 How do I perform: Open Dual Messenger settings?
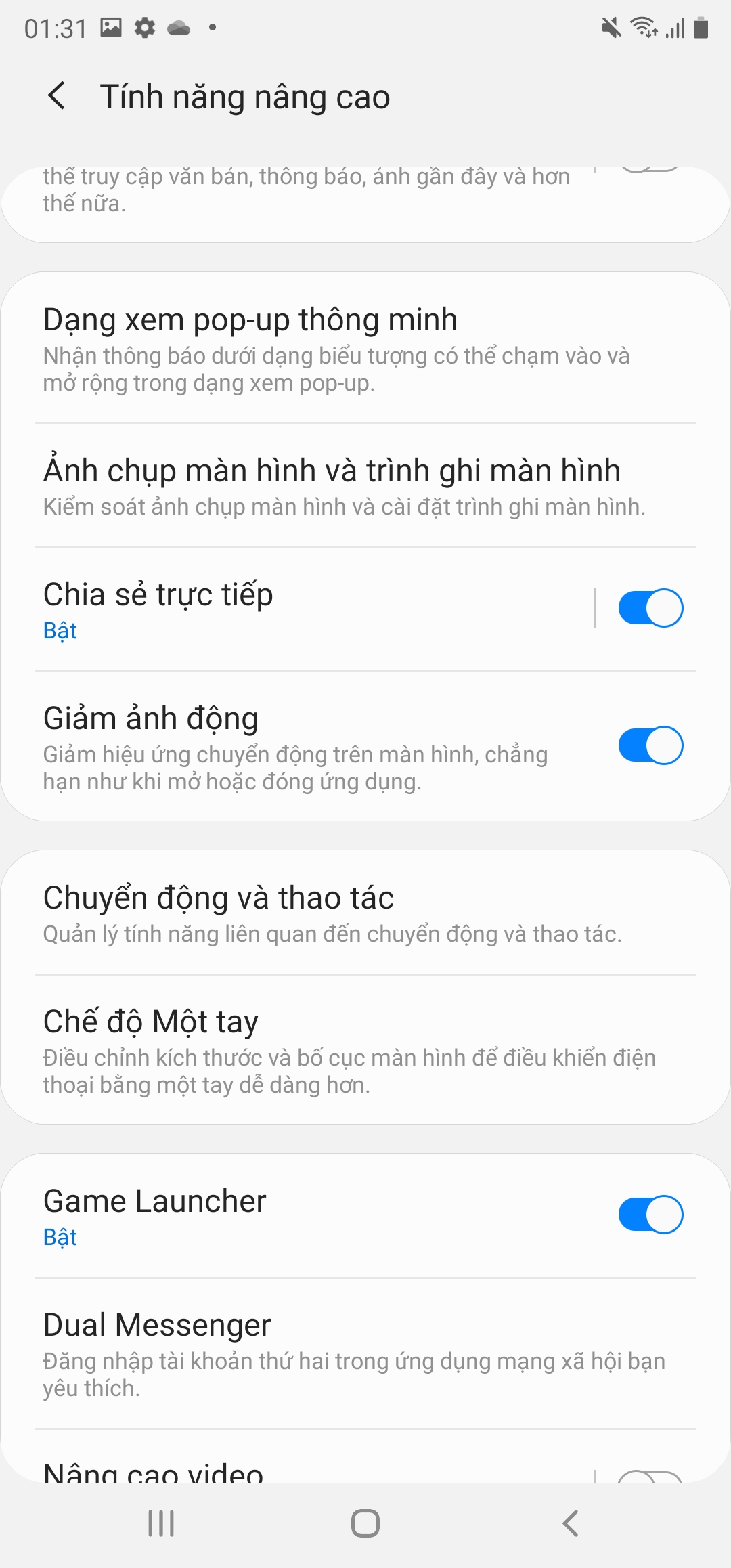[x=365, y=1353]
